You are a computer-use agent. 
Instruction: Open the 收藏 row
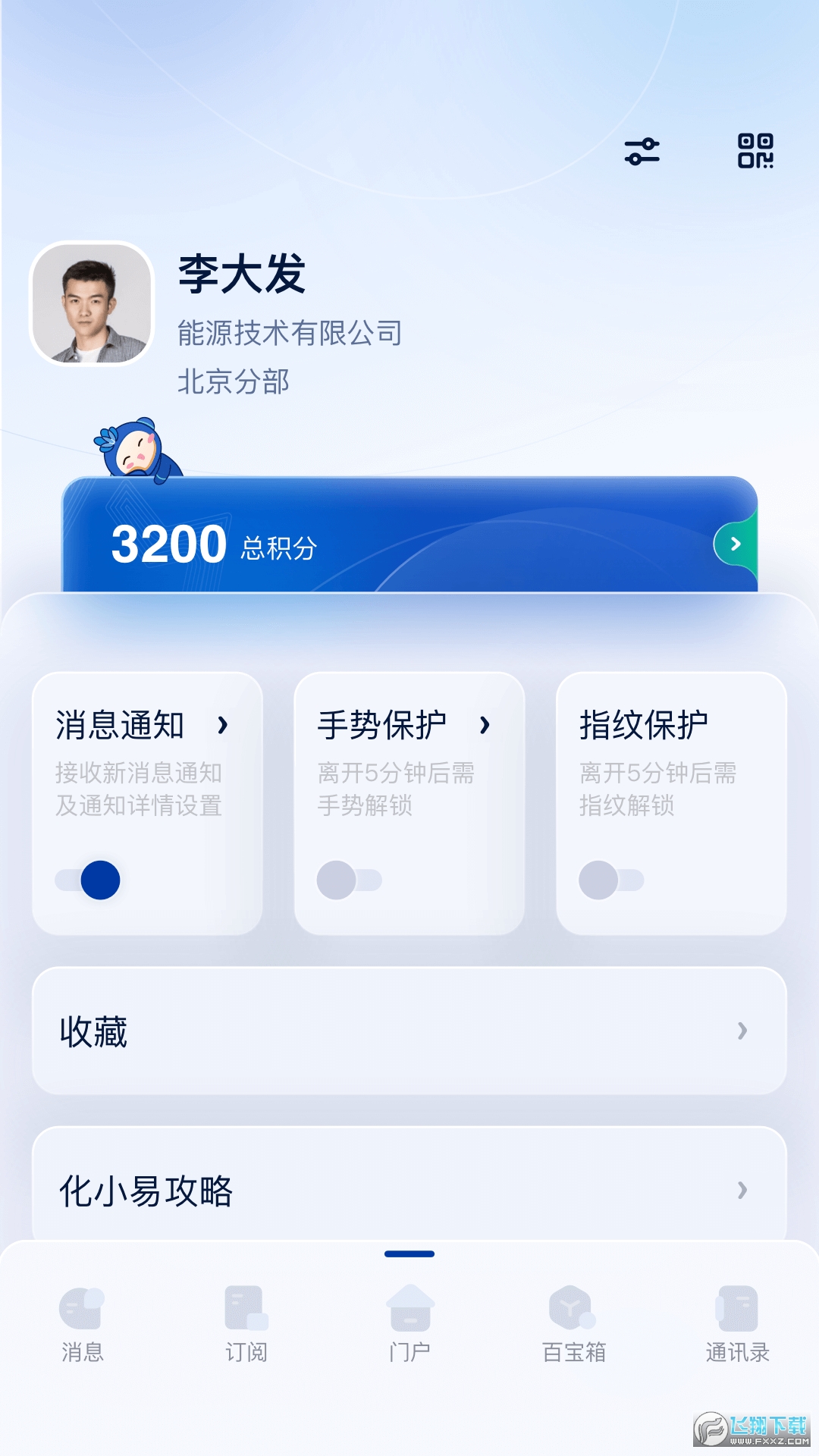tap(409, 1031)
